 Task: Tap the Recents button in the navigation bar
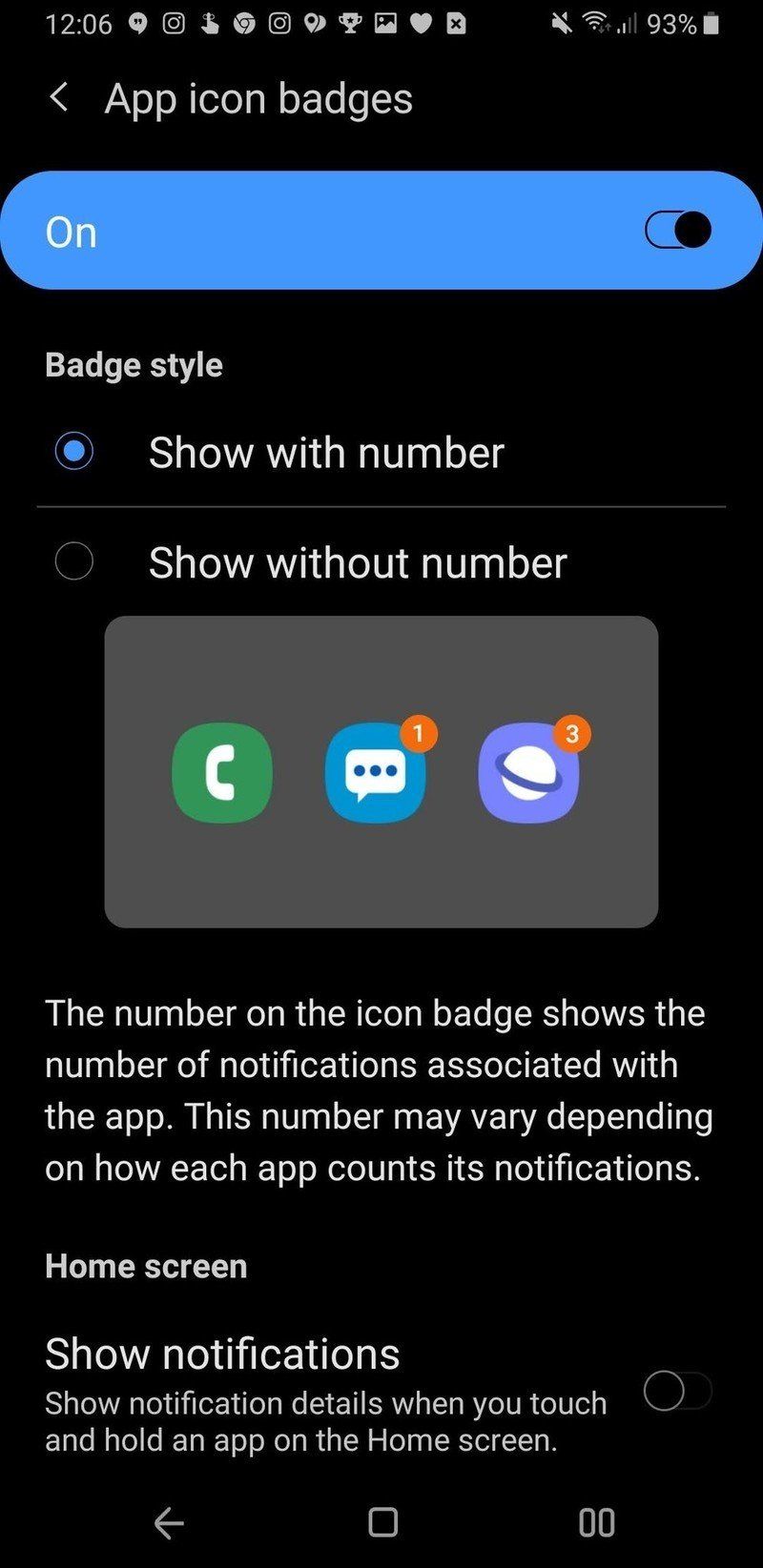[x=595, y=1522]
